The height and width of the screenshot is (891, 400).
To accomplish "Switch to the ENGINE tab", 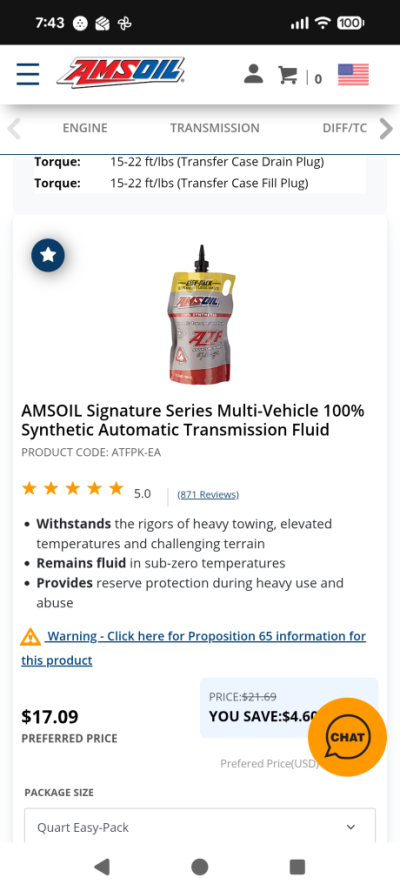I will (85, 128).
